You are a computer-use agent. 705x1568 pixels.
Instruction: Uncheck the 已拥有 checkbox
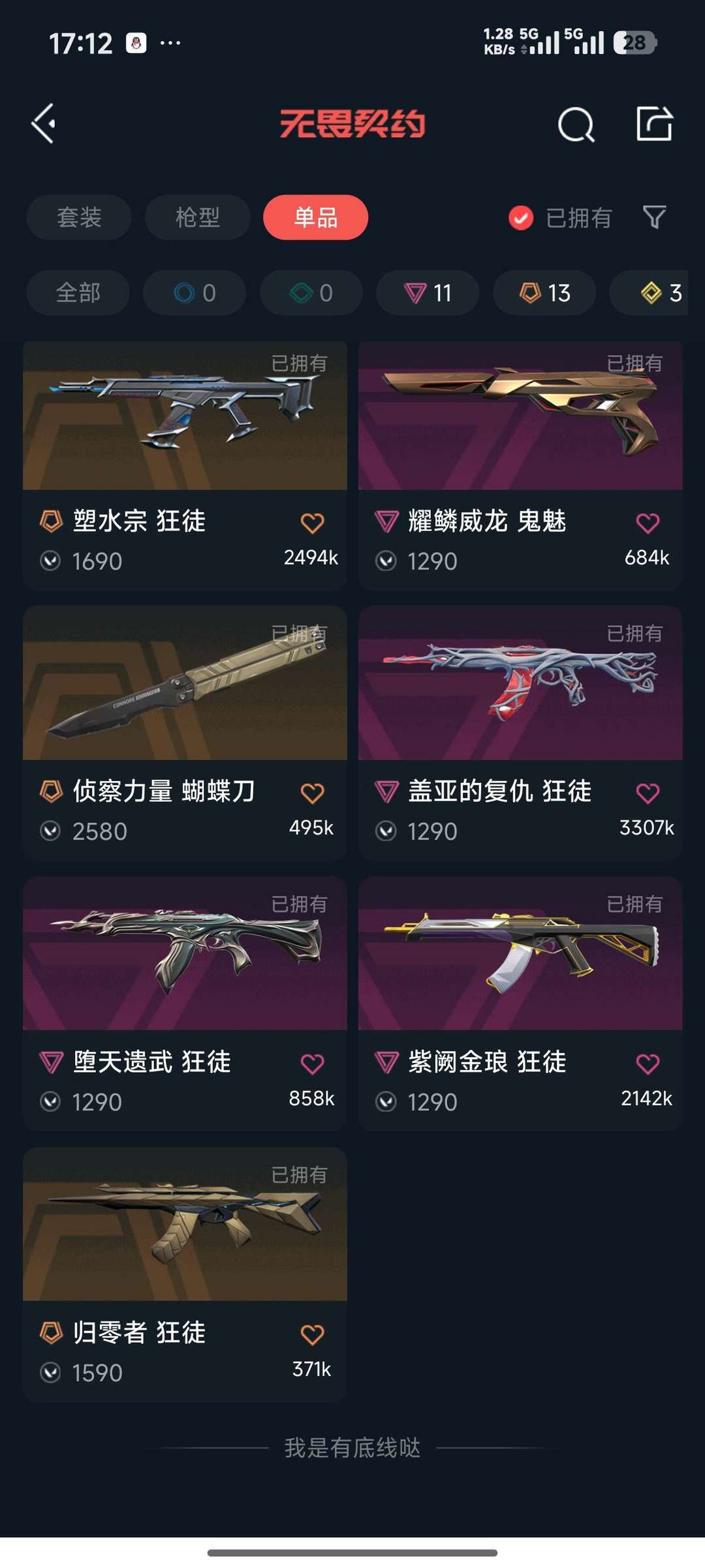[x=521, y=218]
